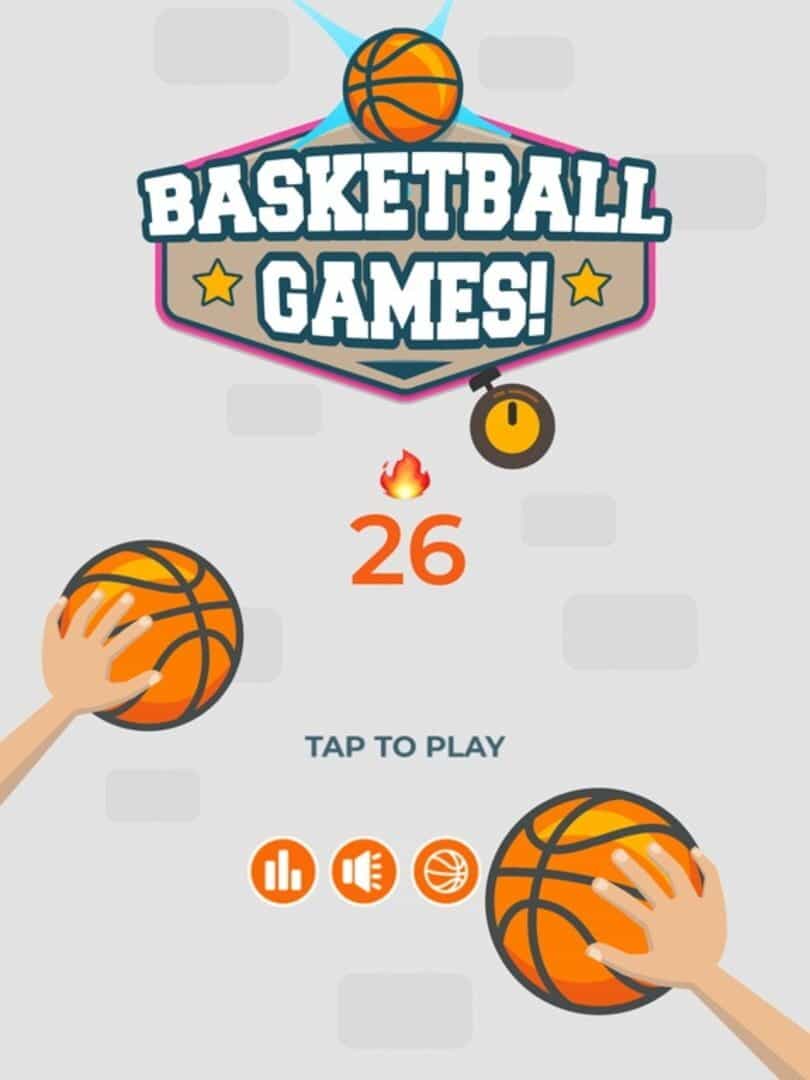Tap to play the game
Screen dimensions: 810x1080
pos(404,747)
